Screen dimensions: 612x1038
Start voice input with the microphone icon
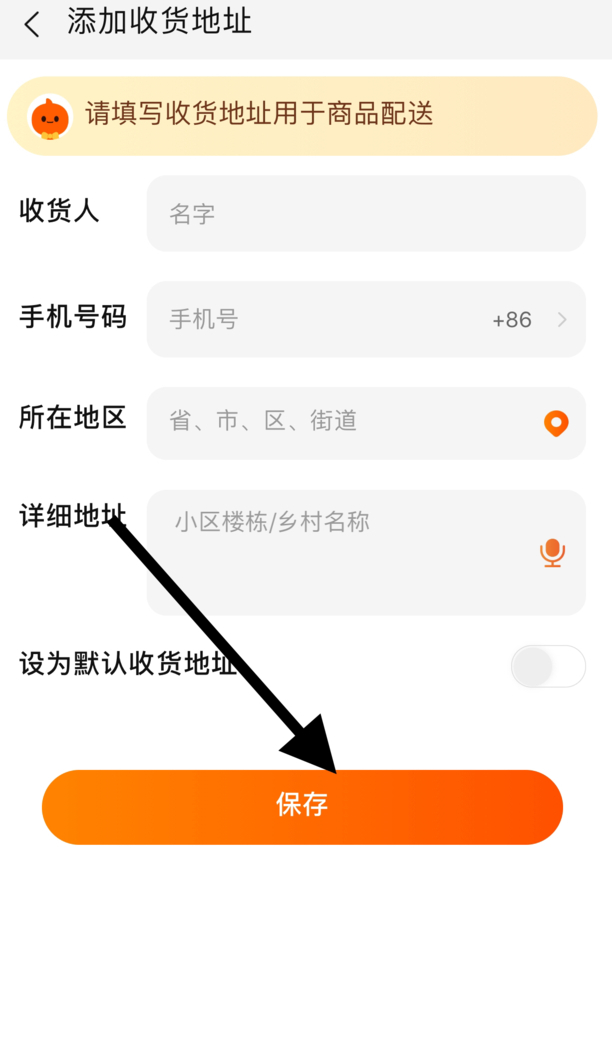tap(552, 552)
